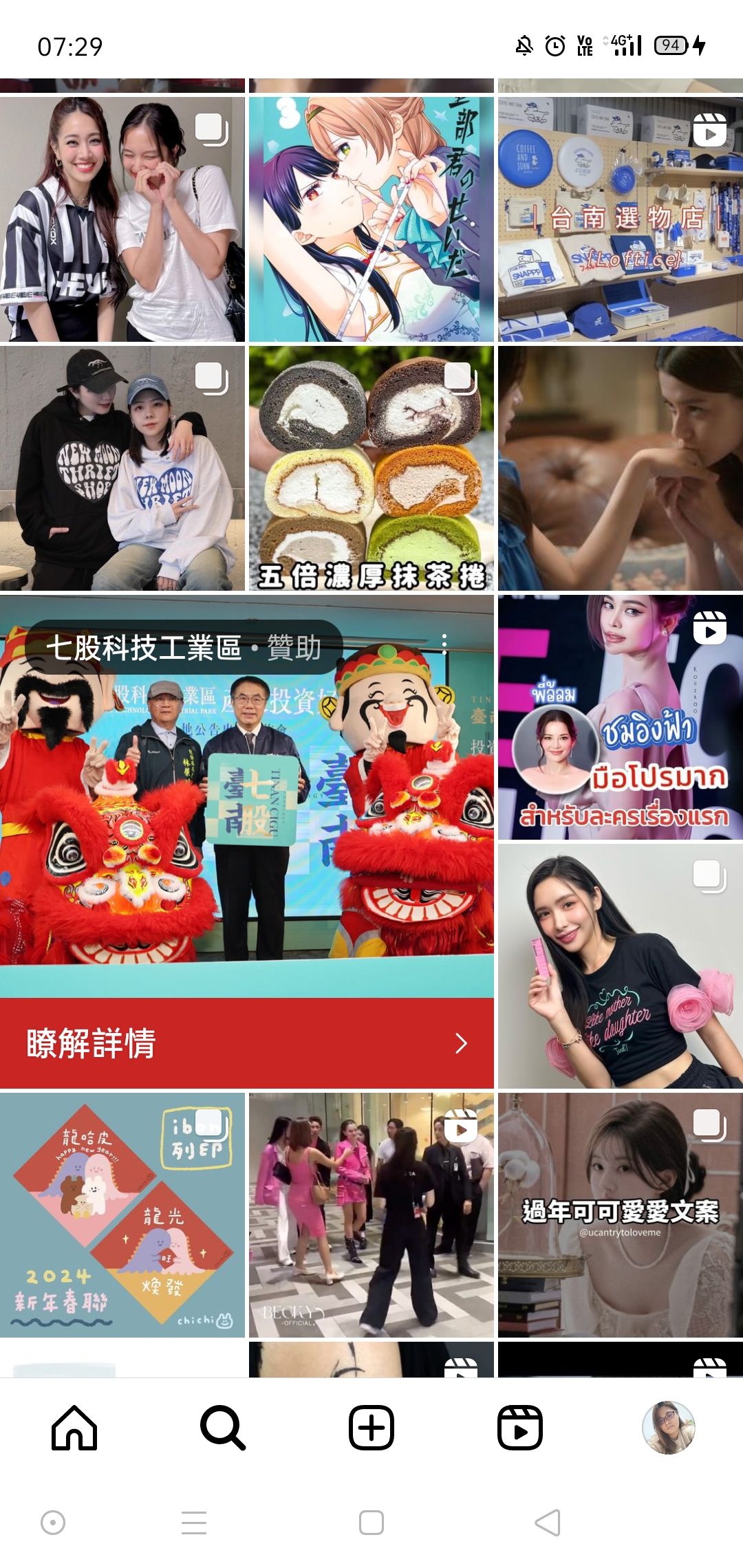Tap 瞭解詳情 on the sponsored post
Image resolution: width=743 pixels, height=1568 pixels.
[x=247, y=1043]
